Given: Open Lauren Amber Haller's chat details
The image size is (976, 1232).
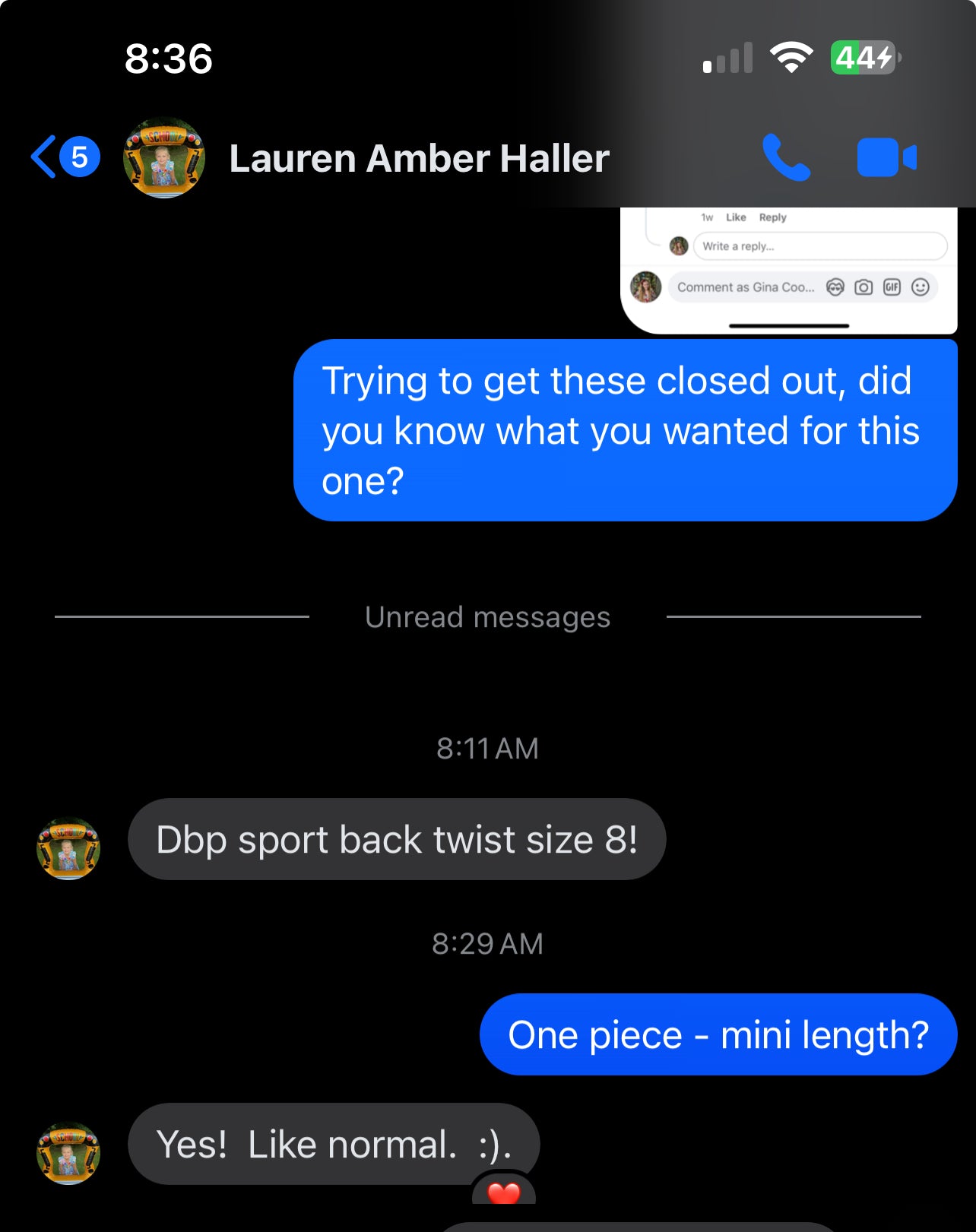Looking at the screenshot, I should click(419, 159).
